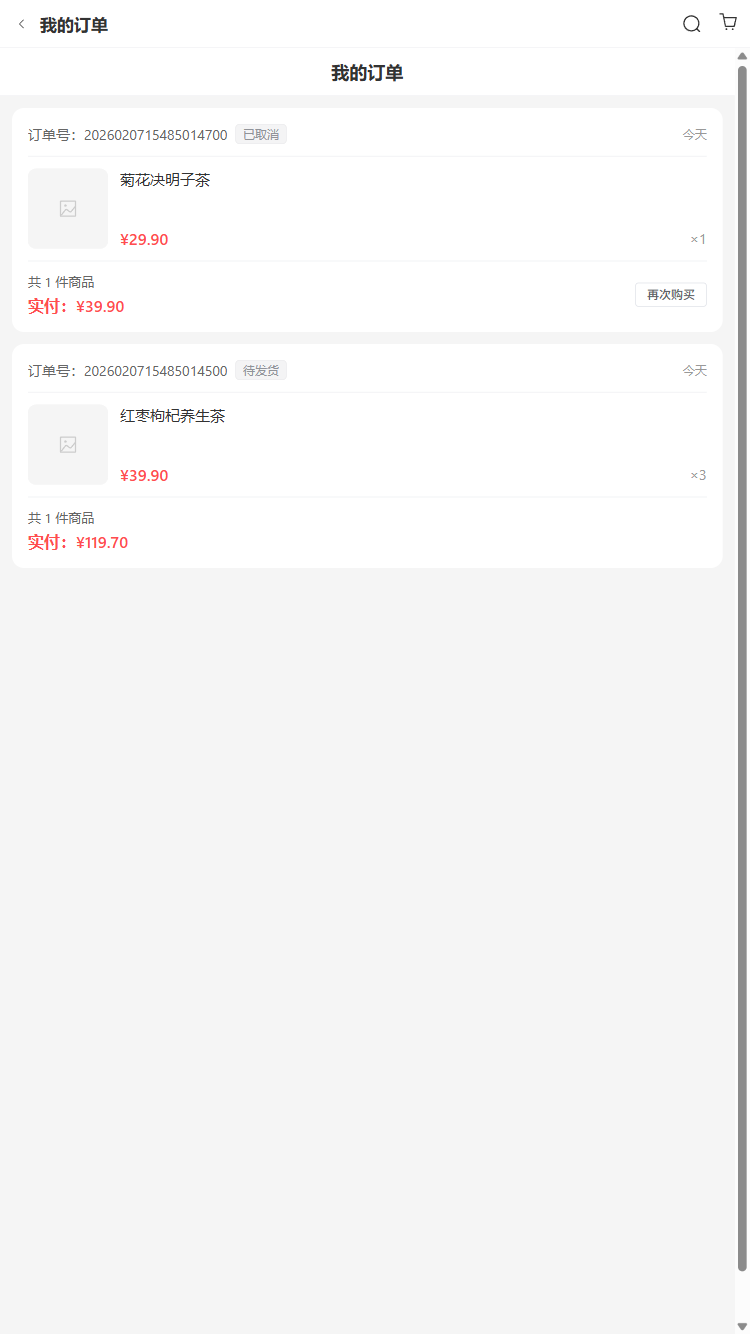
Task: Open search from the top bar
Action: click(x=691, y=24)
